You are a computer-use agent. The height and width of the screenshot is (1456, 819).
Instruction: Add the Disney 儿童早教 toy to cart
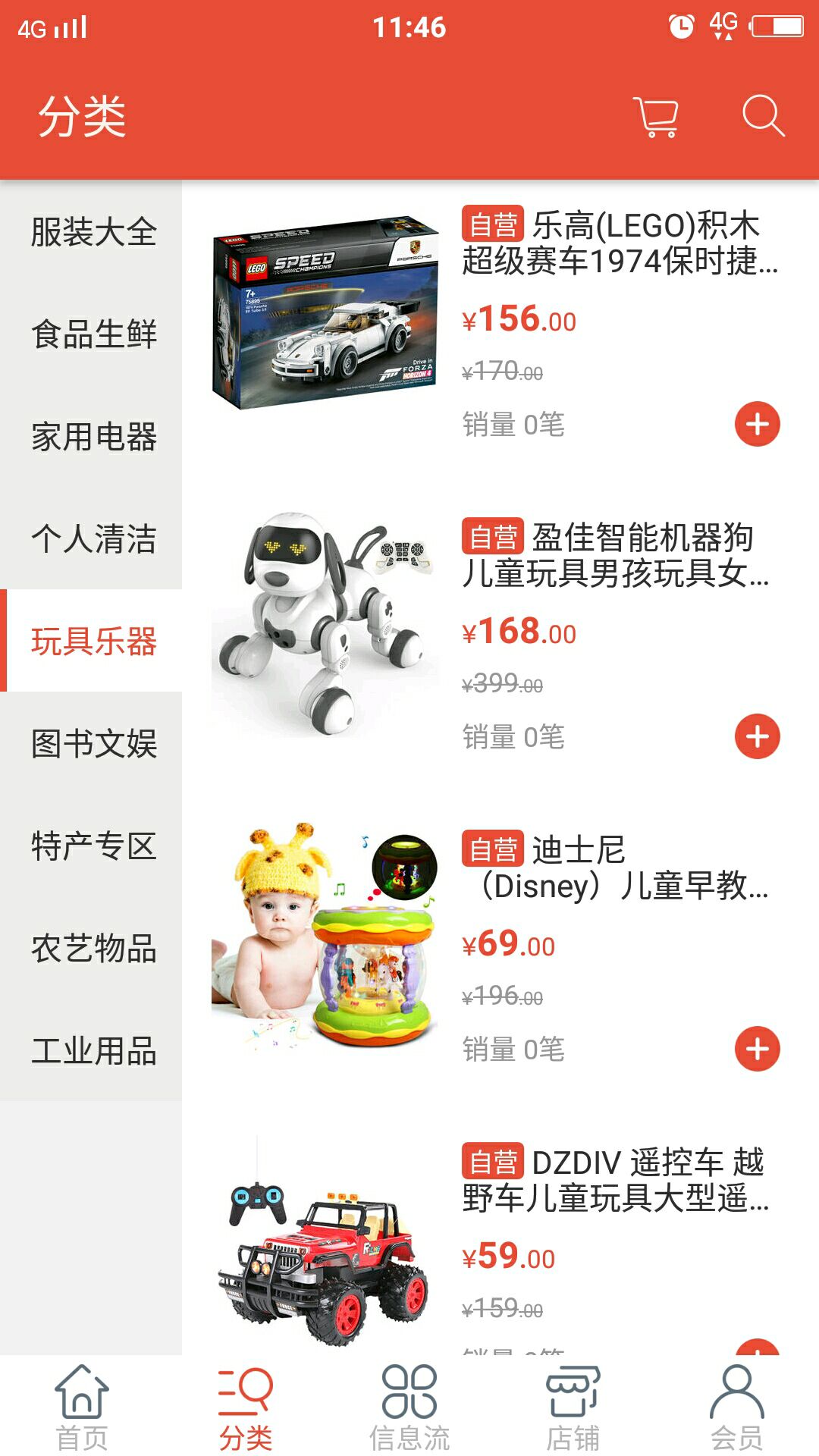[757, 1049]
